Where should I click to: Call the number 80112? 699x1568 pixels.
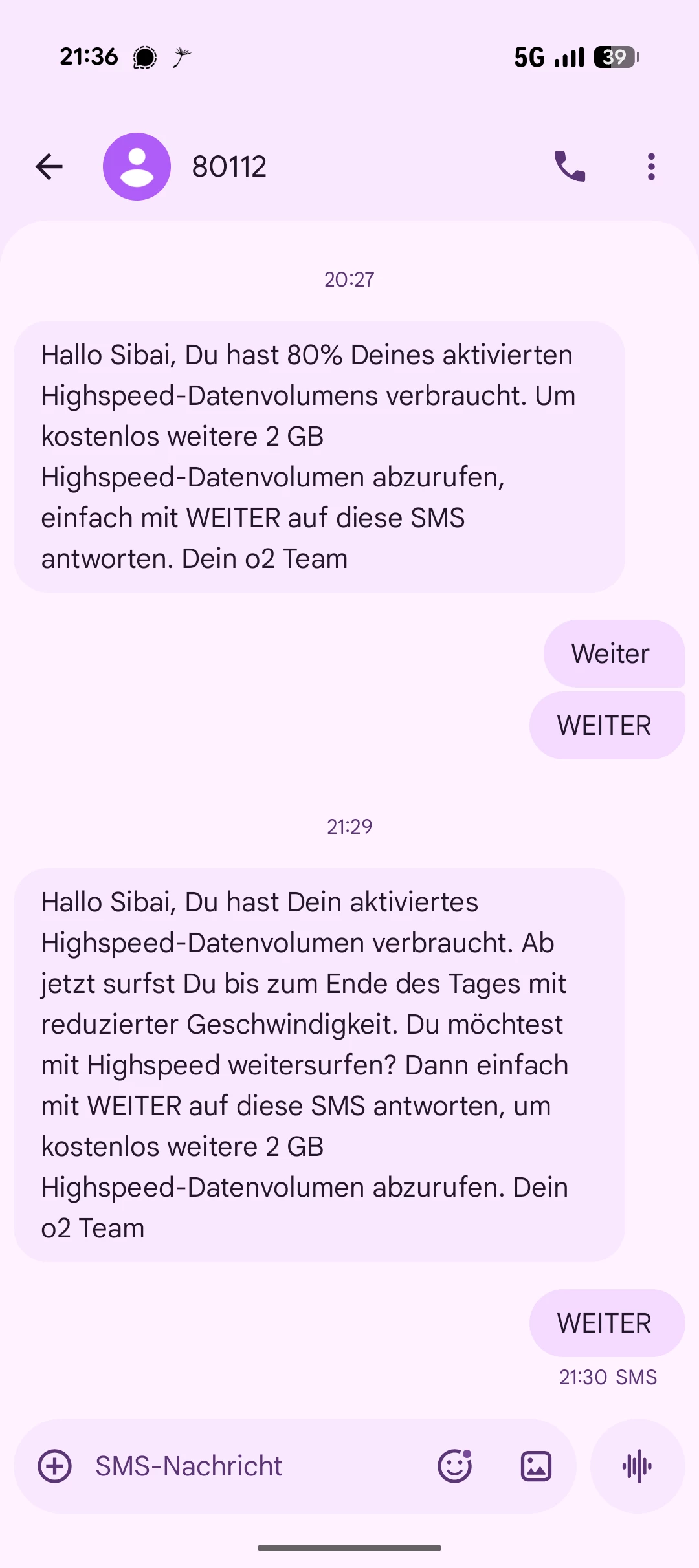pyautogui.click(x=570, y=167)
